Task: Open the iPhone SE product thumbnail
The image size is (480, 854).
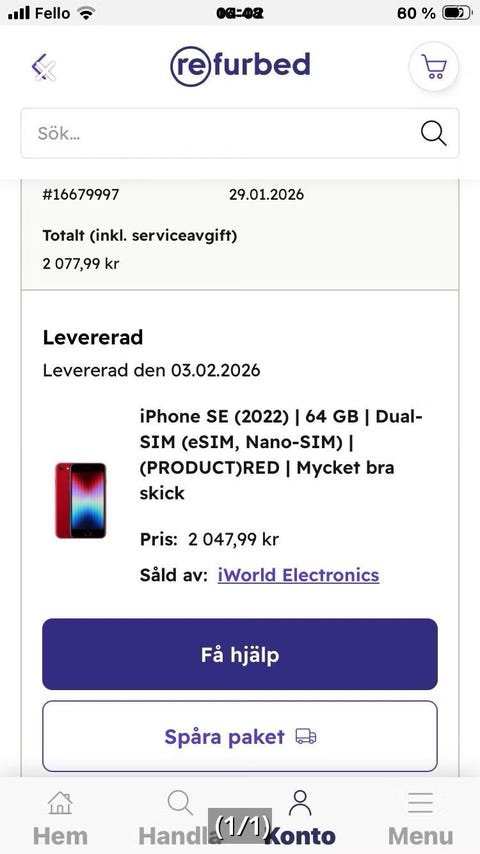Action: 81,501
